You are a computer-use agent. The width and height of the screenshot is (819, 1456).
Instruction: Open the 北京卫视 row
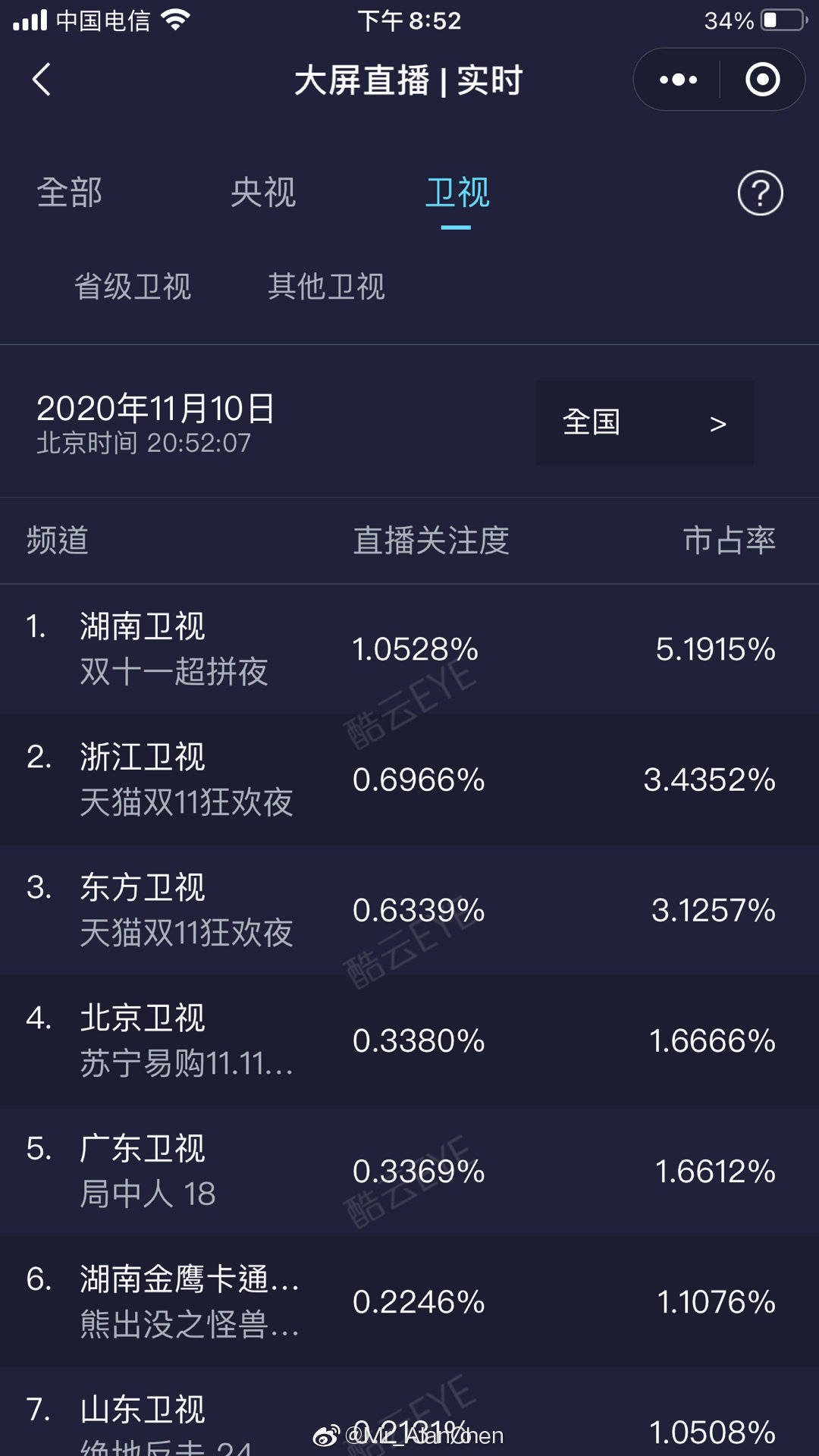point(409,1040)
